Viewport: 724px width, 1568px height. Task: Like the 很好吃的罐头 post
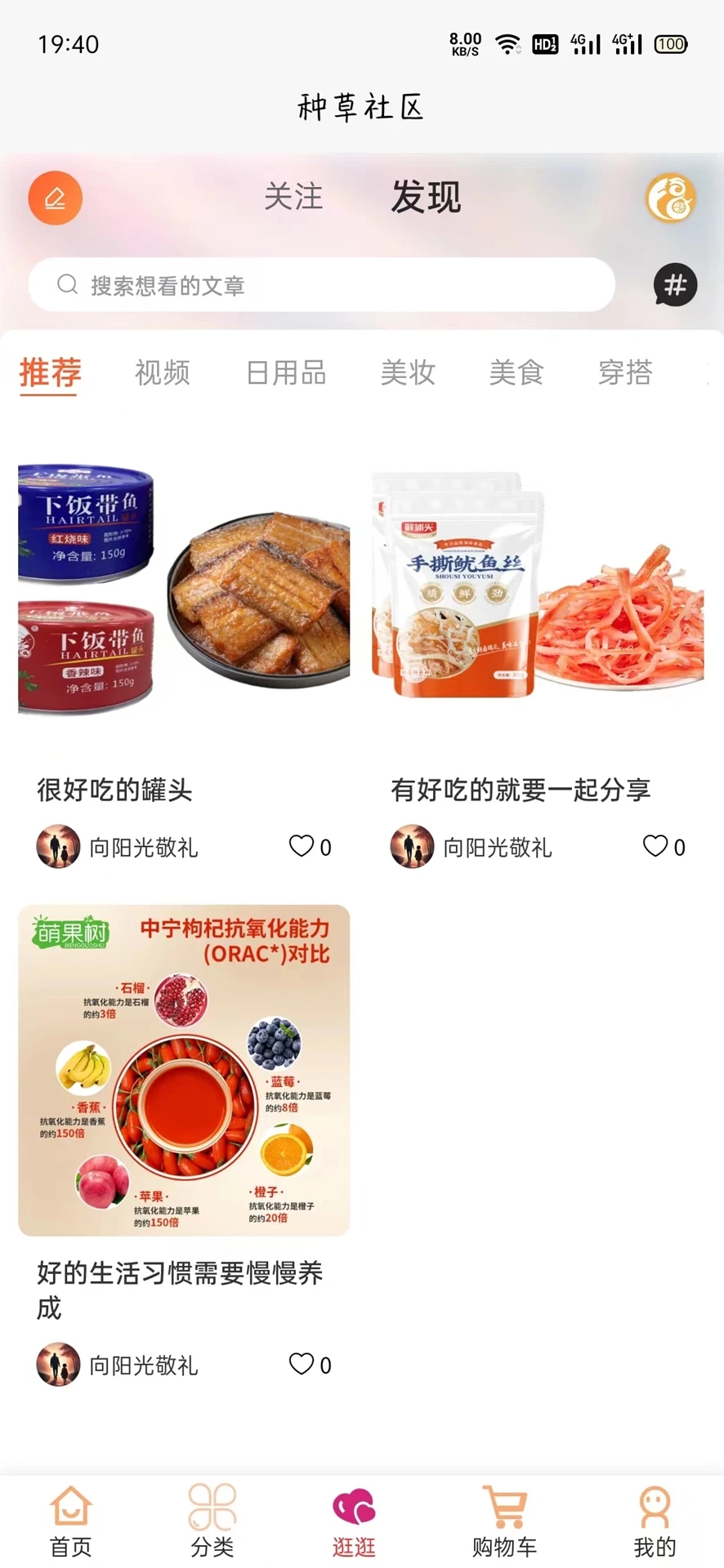(x=302, y=846)
